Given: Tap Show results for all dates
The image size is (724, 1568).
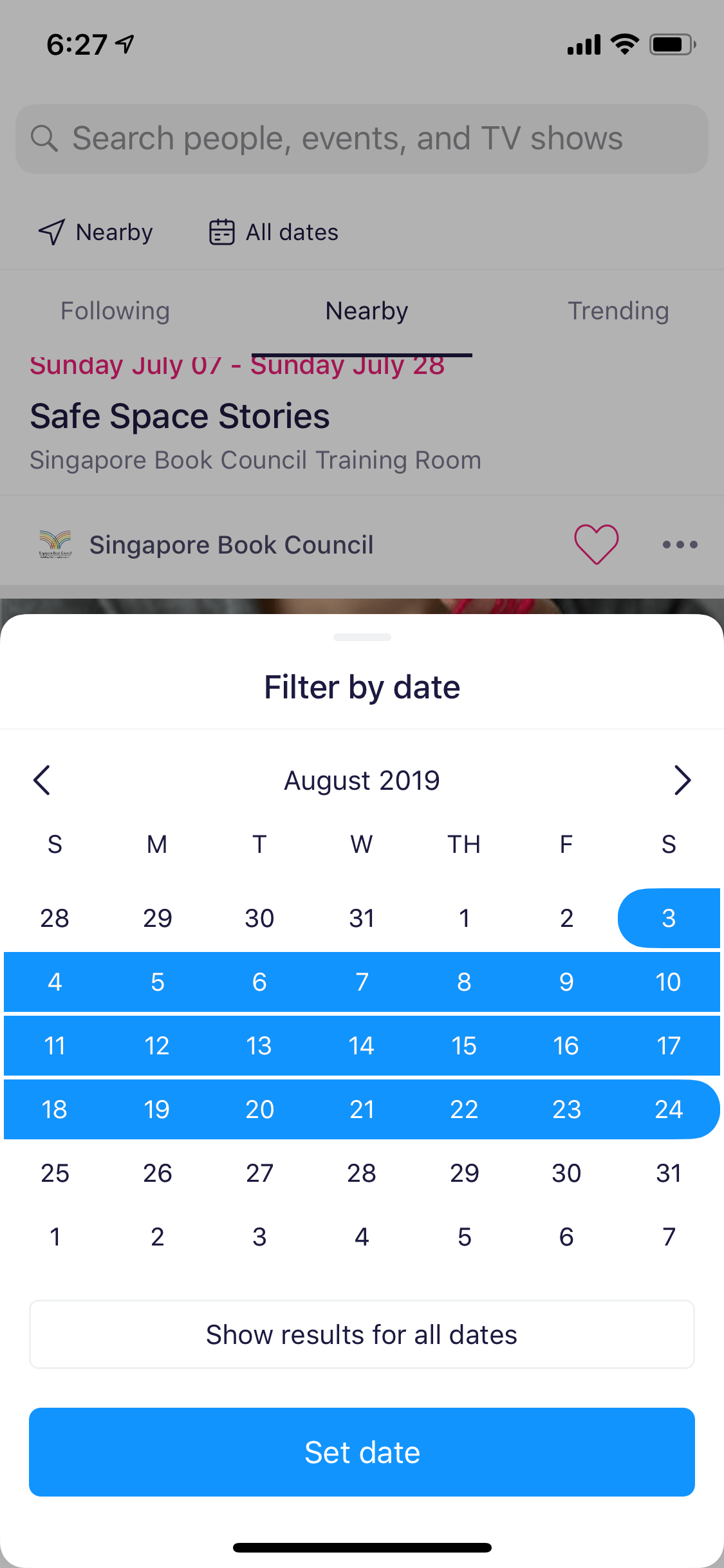Looking at the screenshot, I should pos(362,1334).
